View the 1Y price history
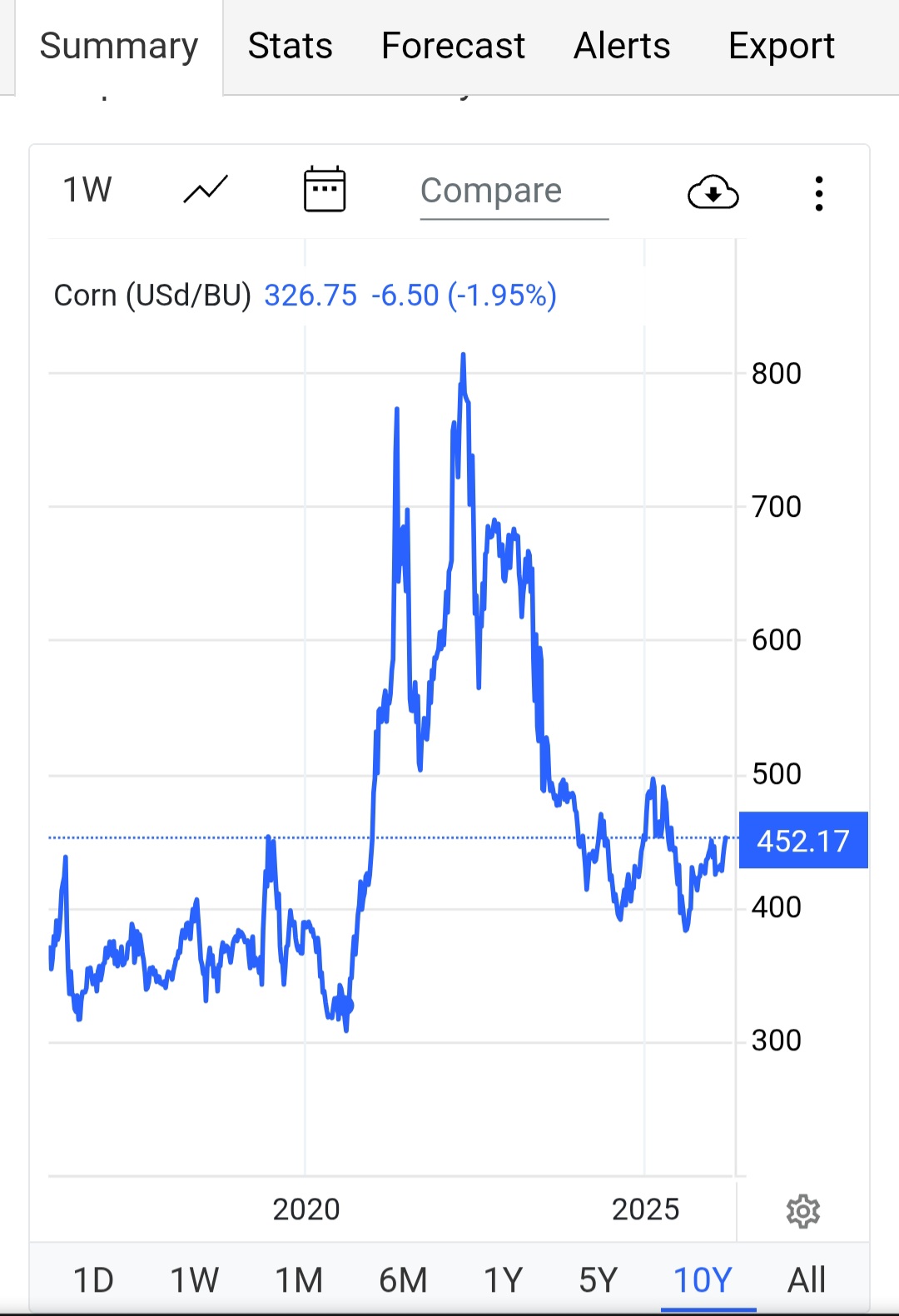The width and height of the screenshot is (899, 1316). [x=504, y=1280]
